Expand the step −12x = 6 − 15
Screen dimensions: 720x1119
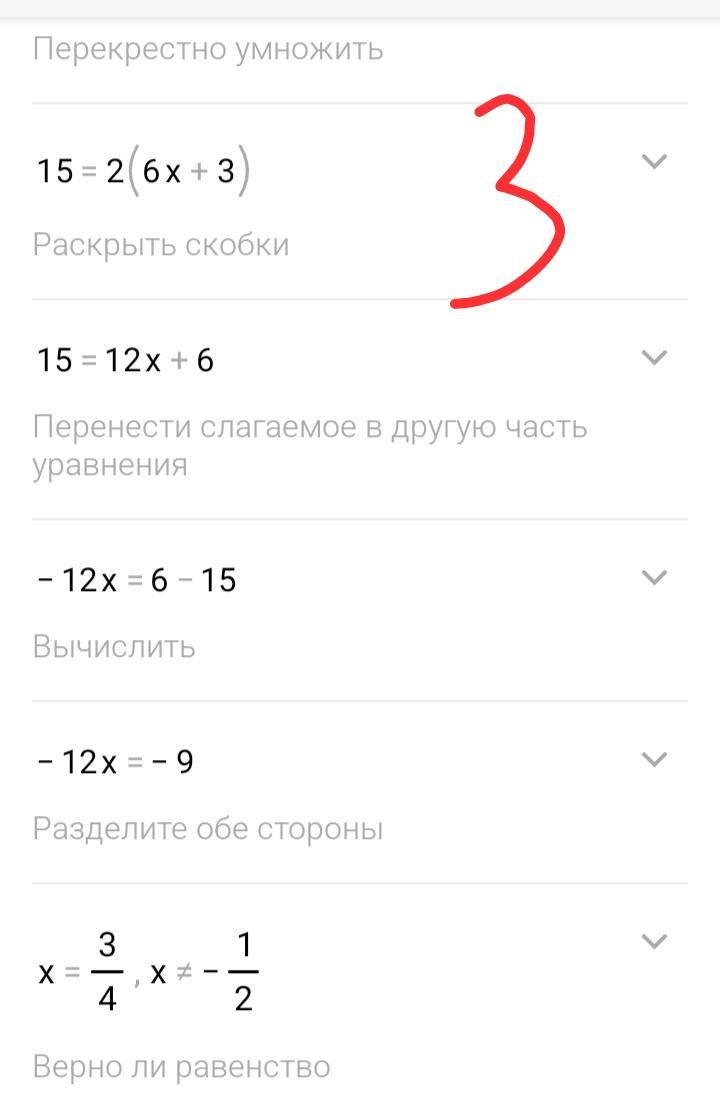653,577
